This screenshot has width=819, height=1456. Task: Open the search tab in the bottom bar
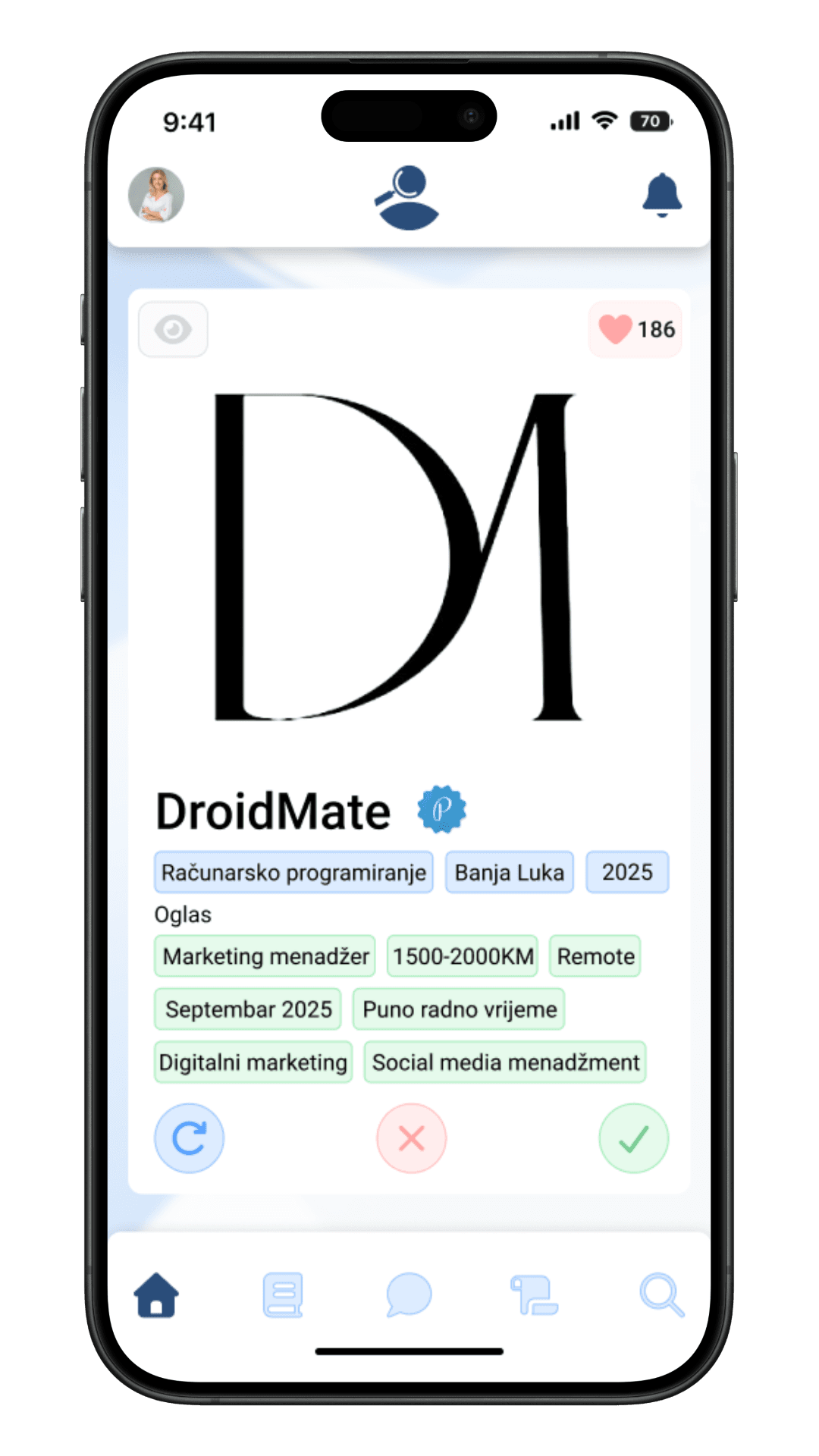tap(661, 1294)
